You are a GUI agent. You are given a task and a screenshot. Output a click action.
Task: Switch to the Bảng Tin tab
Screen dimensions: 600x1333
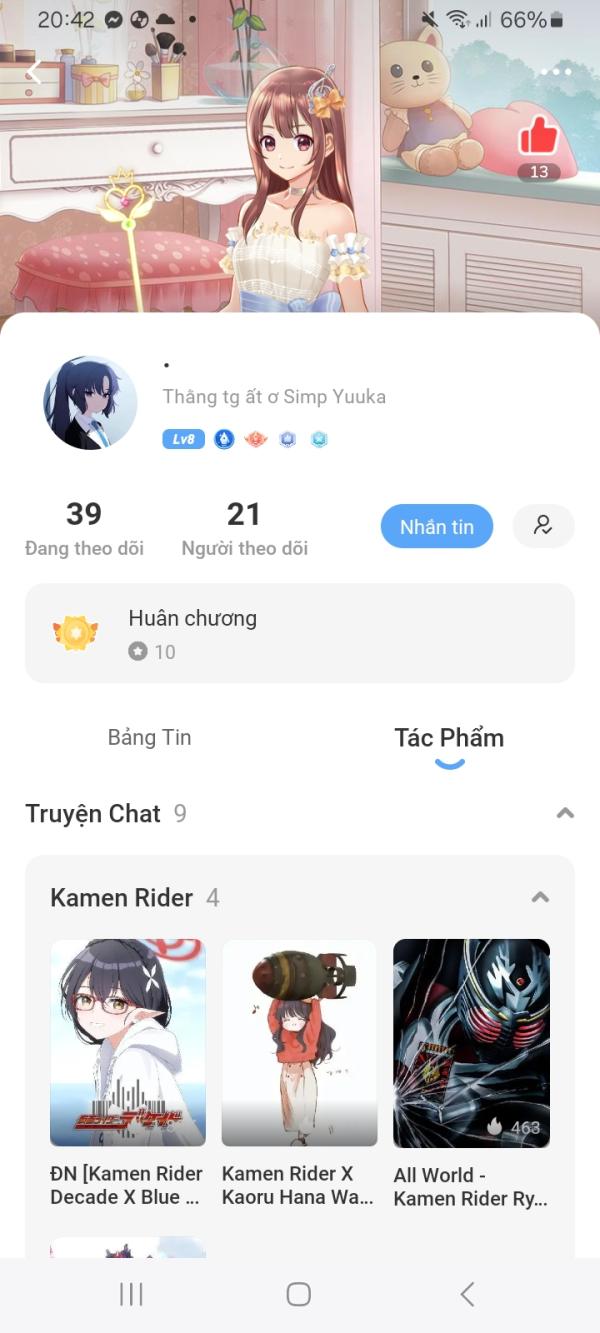point(149,738)
